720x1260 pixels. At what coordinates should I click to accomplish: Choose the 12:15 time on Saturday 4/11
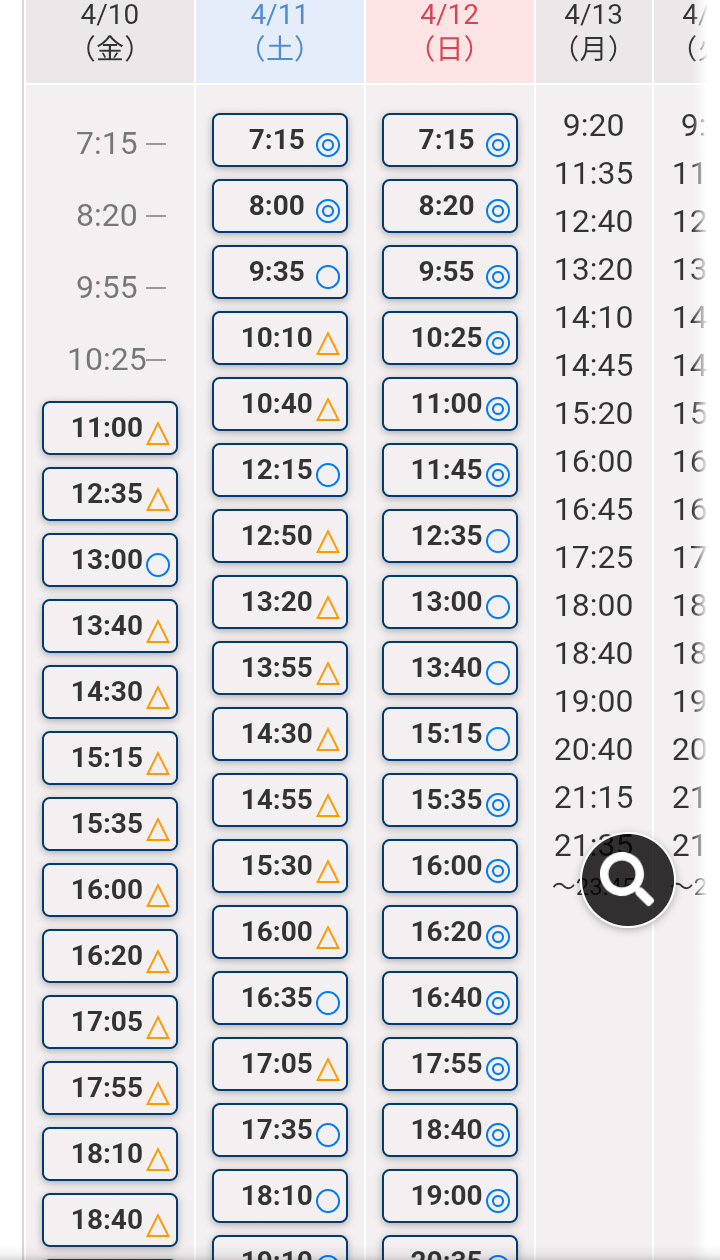click(280, 470)
